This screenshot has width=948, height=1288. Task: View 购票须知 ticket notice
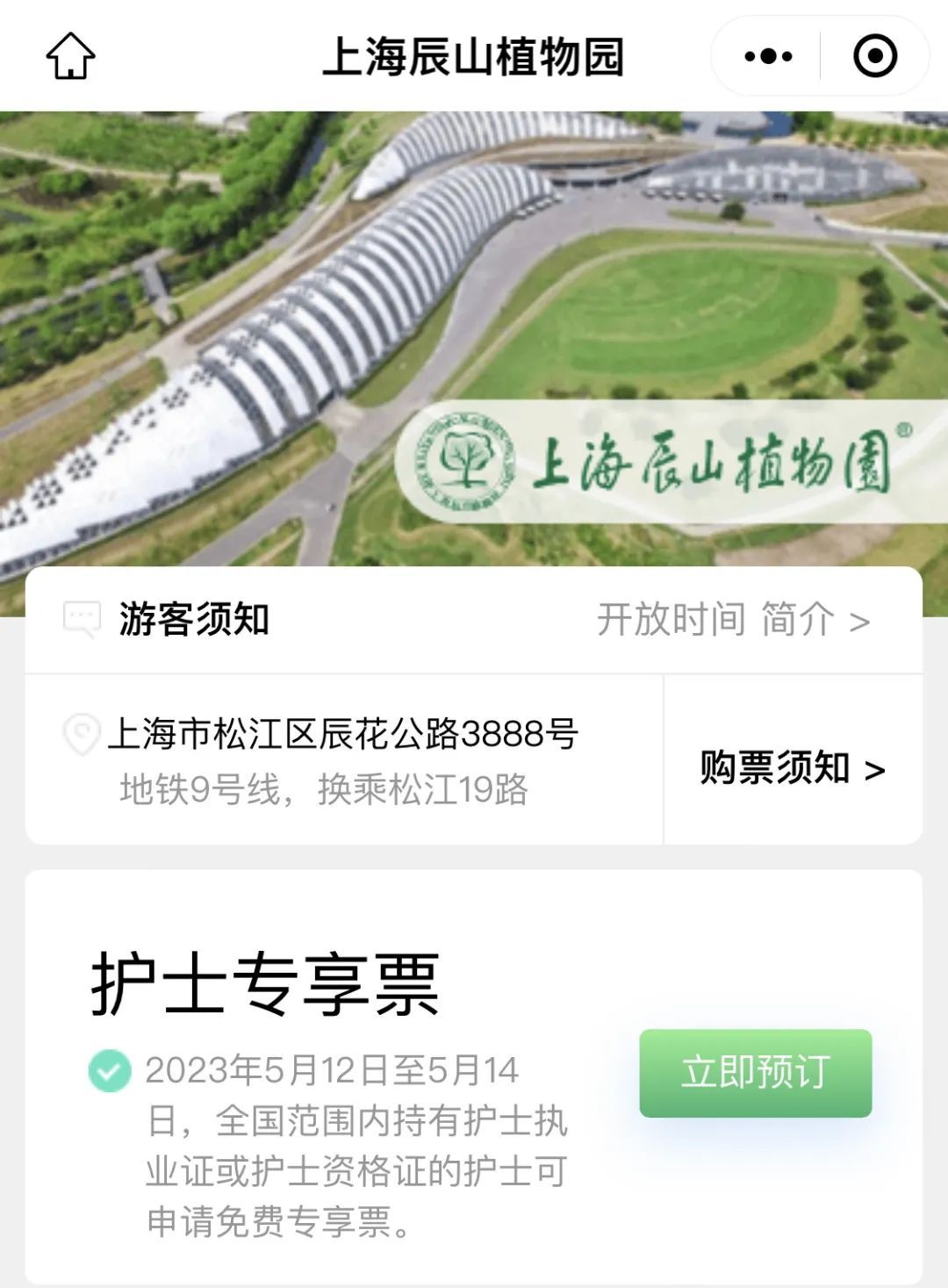(x=792, y=768)
